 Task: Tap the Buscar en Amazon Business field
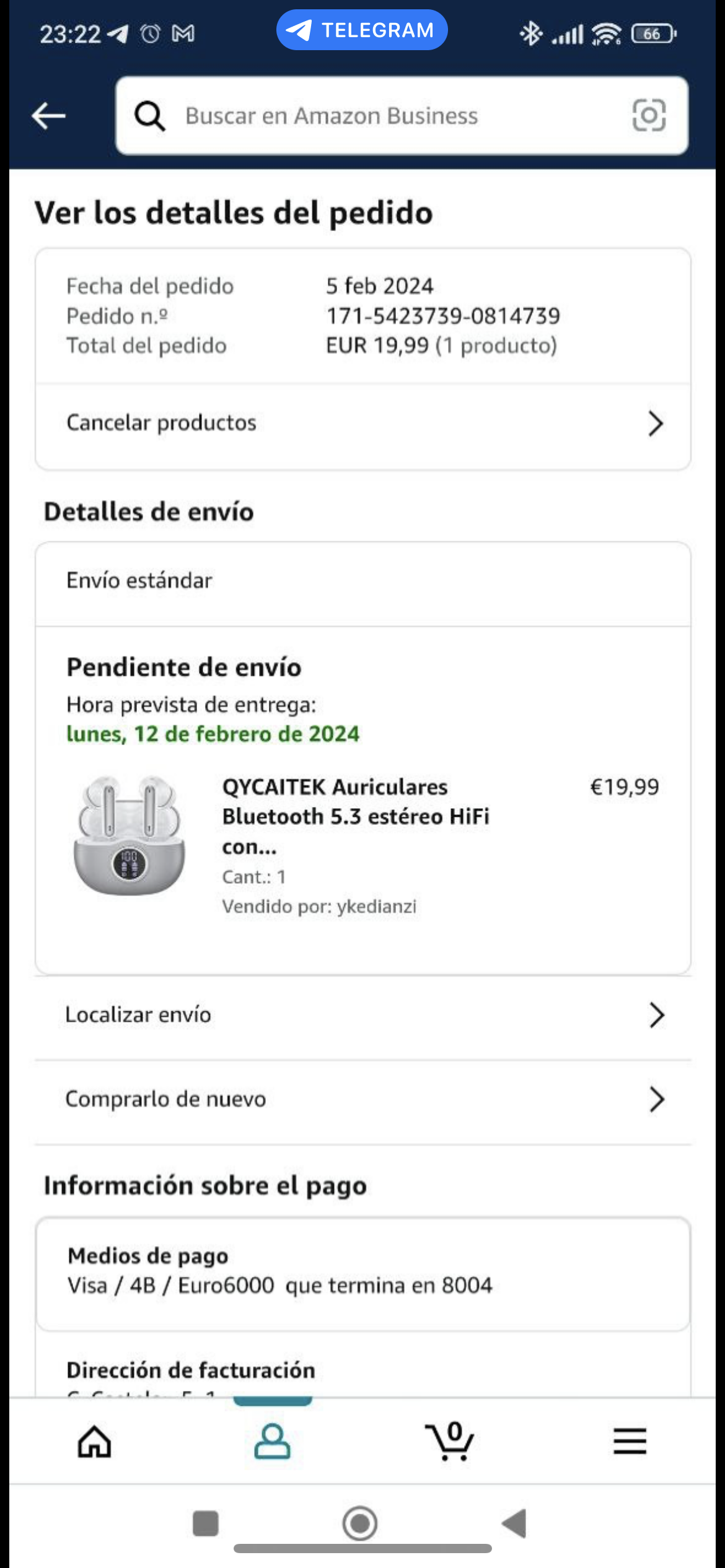pyautogui.click(x=372, y=116)
